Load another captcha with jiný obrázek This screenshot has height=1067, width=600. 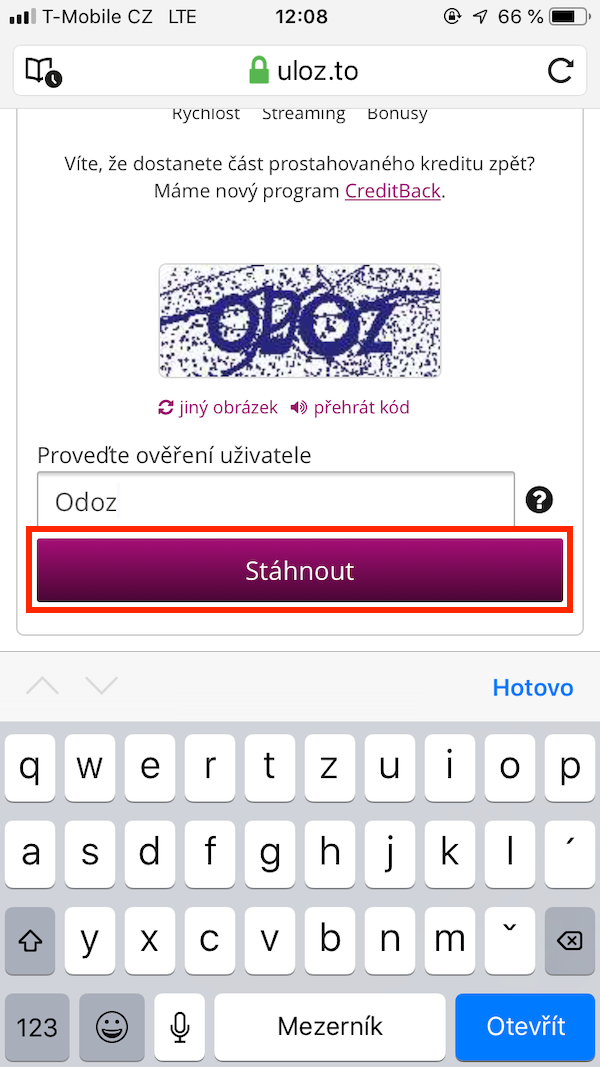pos(218,407)
